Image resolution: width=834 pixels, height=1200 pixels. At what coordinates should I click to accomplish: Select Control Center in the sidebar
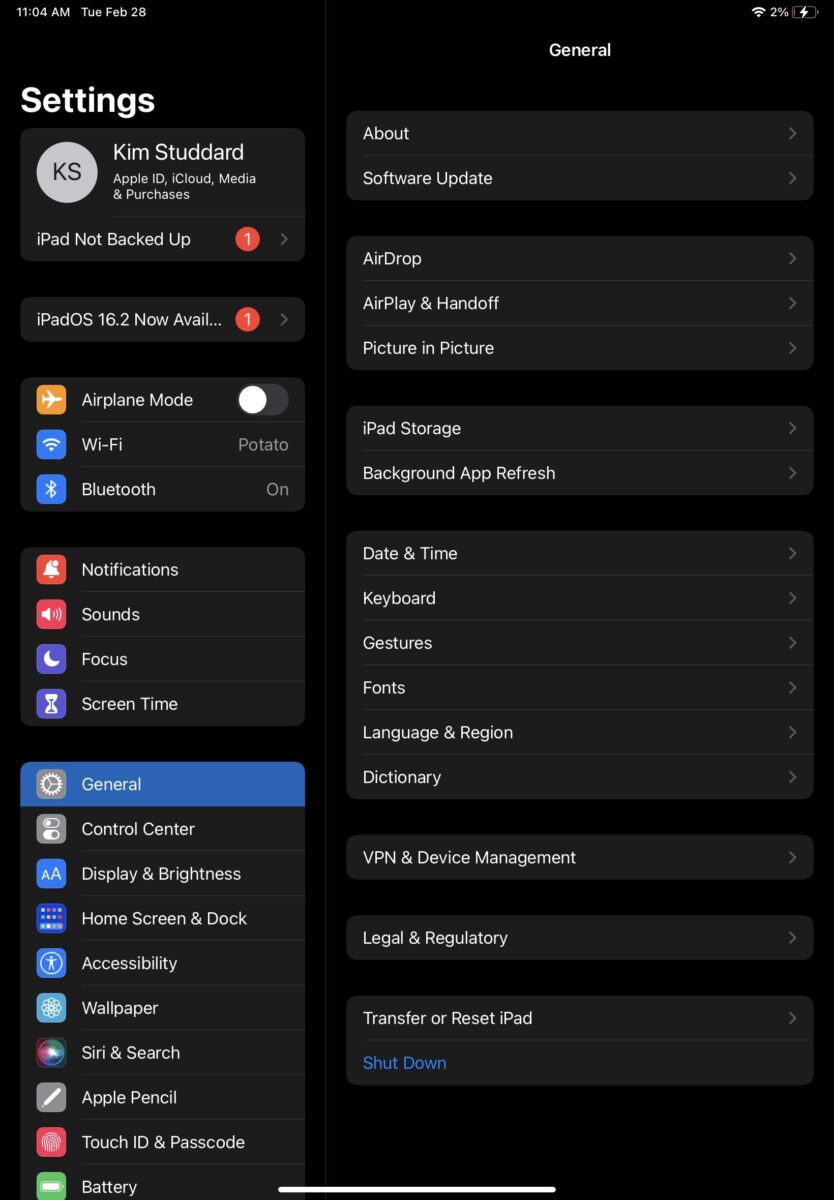click(162, 829)
